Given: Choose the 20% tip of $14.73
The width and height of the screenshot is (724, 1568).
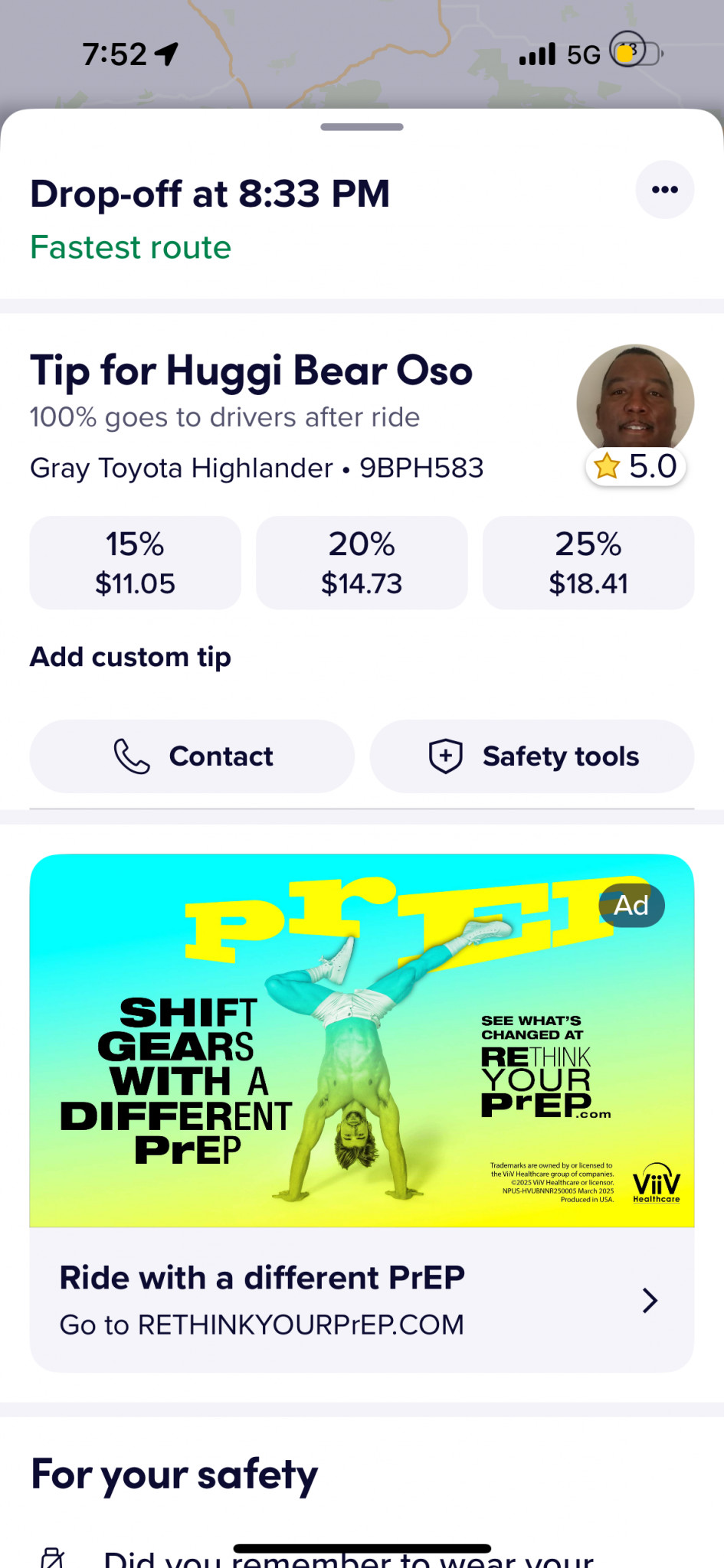Looking at the screenshot, I should click(362, 563).
